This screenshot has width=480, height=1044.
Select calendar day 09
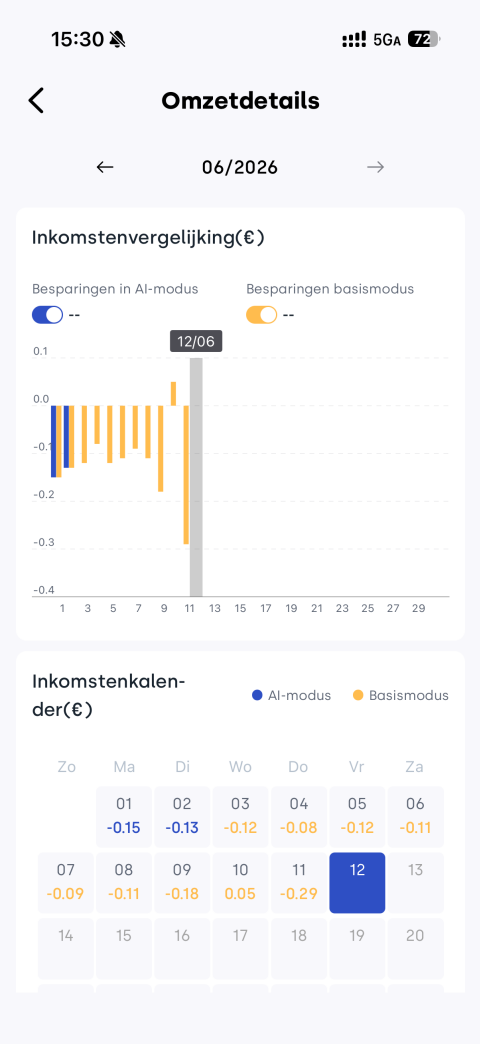pos(182,883)
